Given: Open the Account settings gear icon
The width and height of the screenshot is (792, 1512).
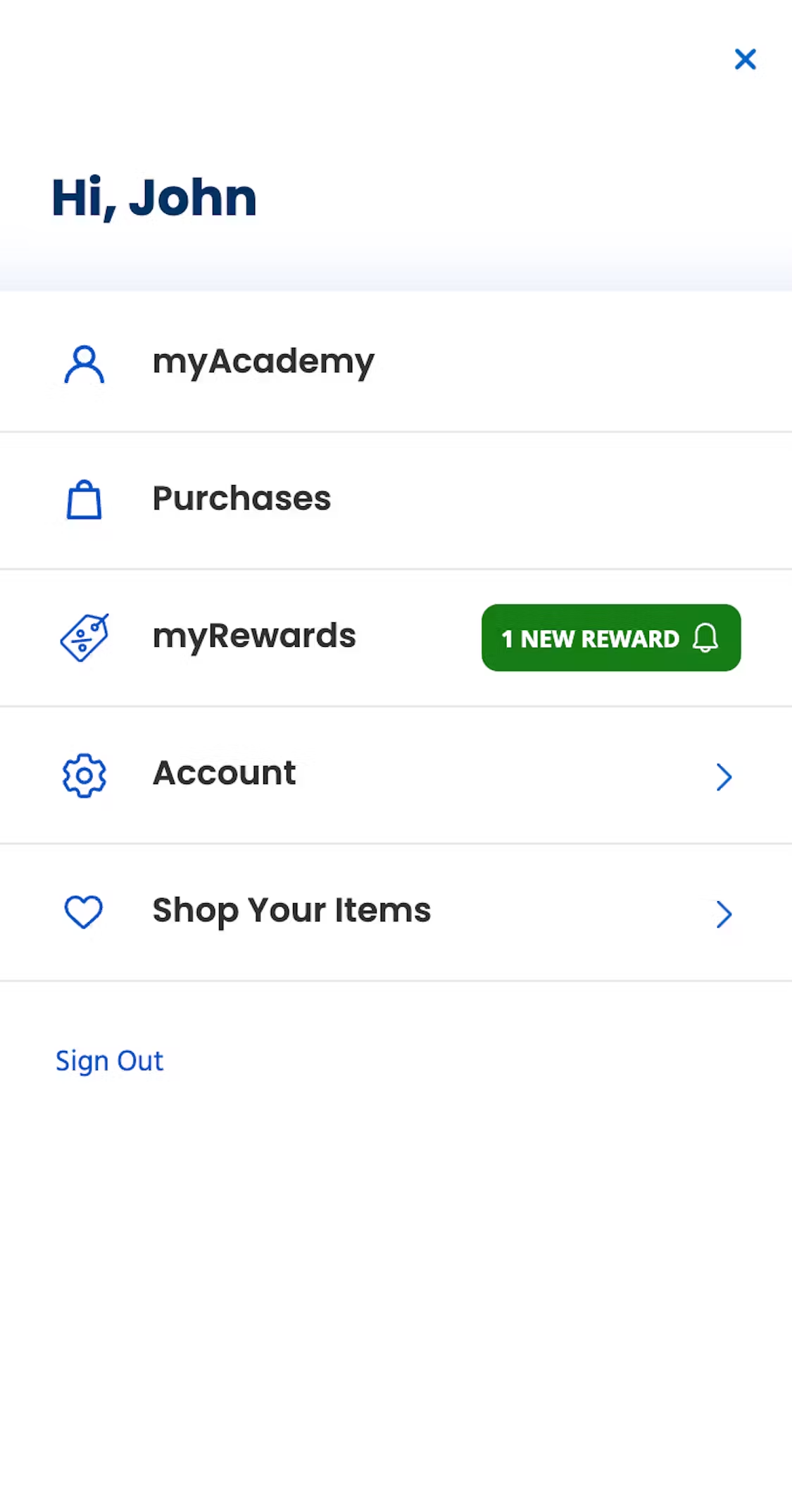Looking at the screenshot, I should (84, 776).
